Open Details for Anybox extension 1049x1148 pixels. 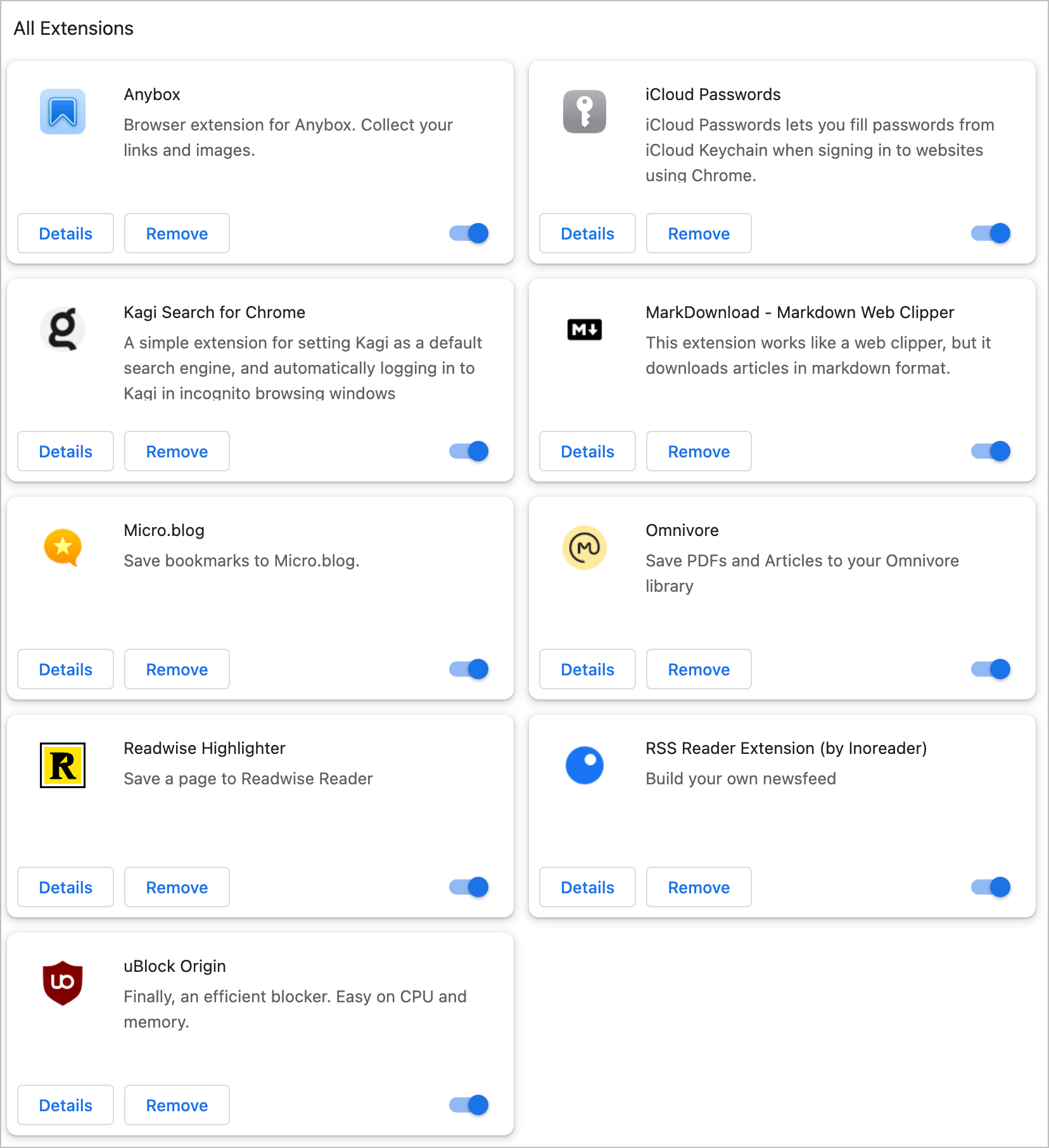click(65, 234)
